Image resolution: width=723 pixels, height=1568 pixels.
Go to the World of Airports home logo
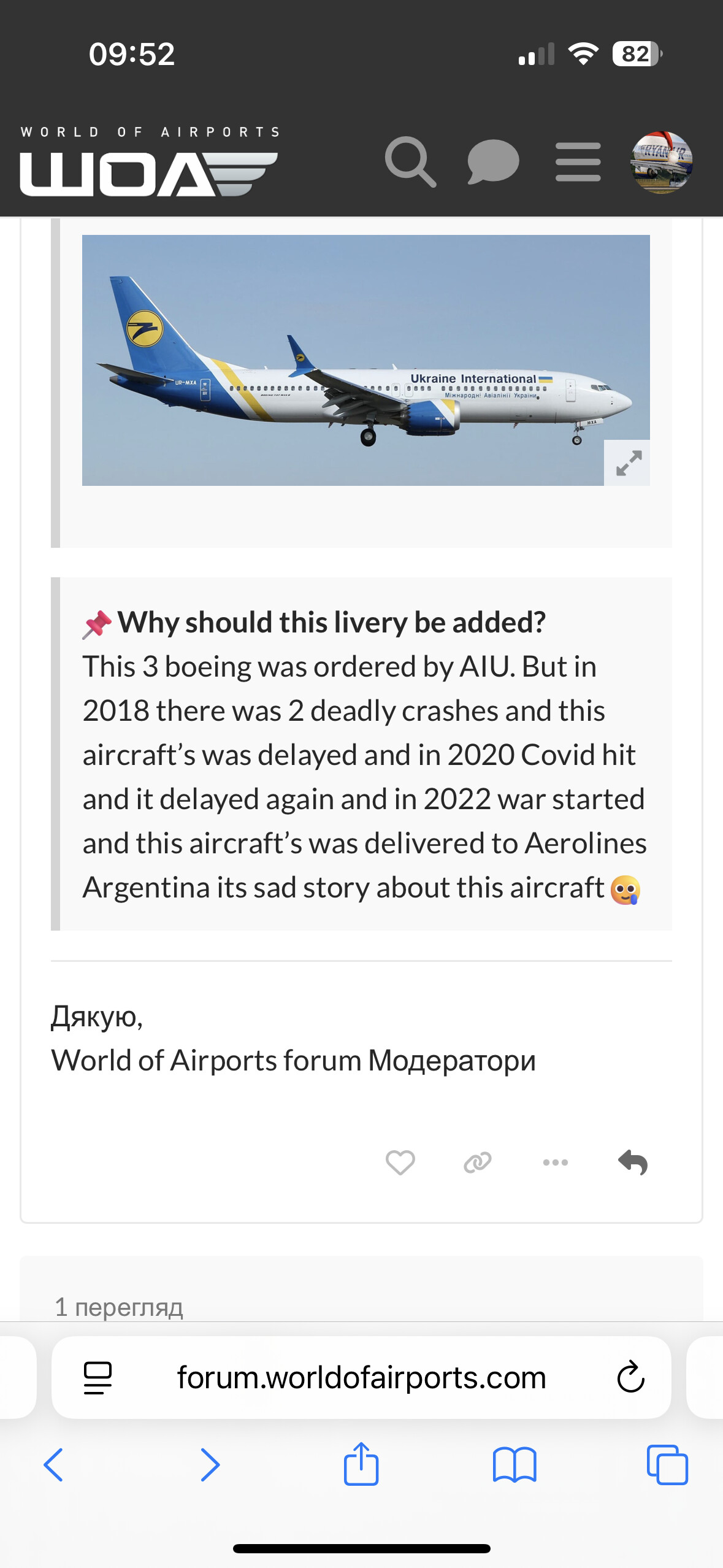click(149, 163)
